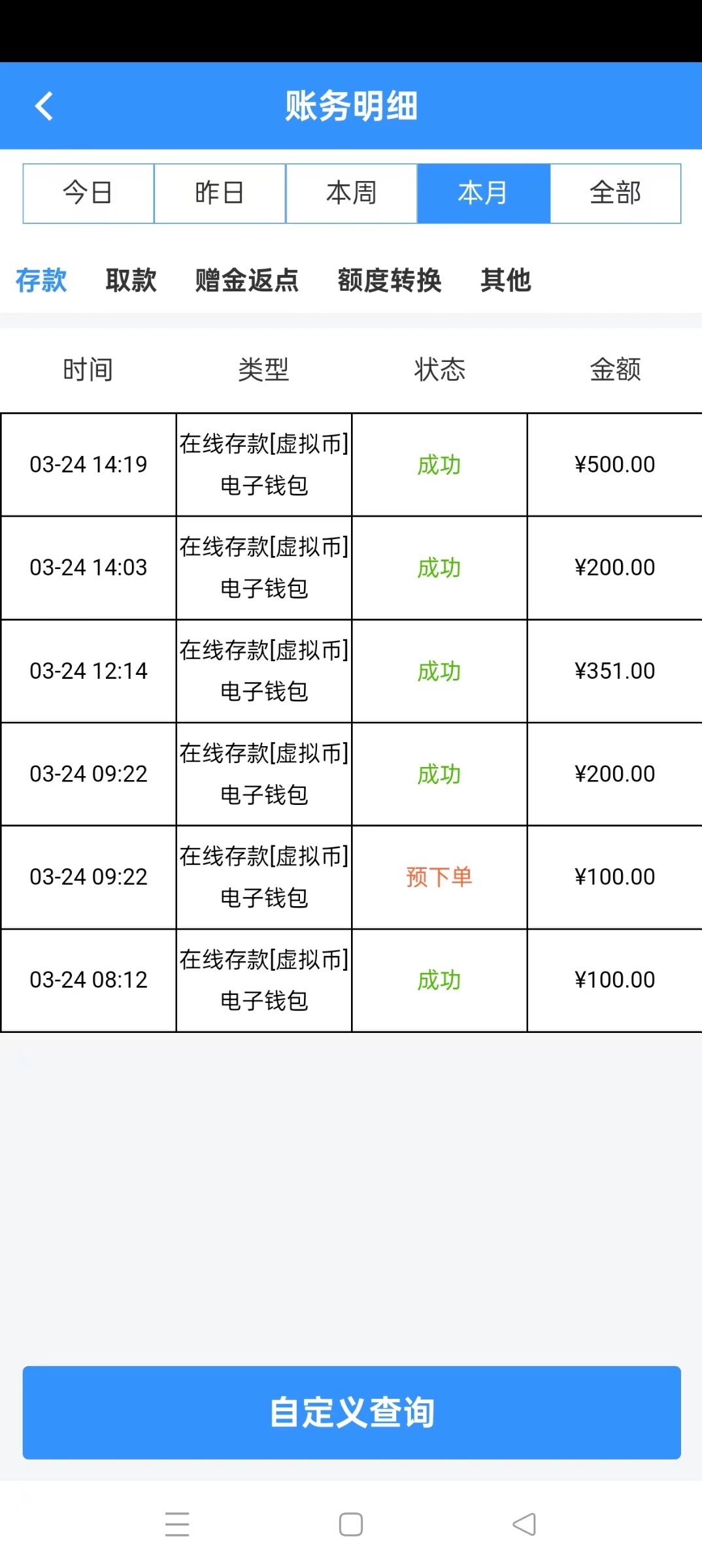View 额度转换 records
Screen dimensions: 702x1568
[x=390, y=280]
